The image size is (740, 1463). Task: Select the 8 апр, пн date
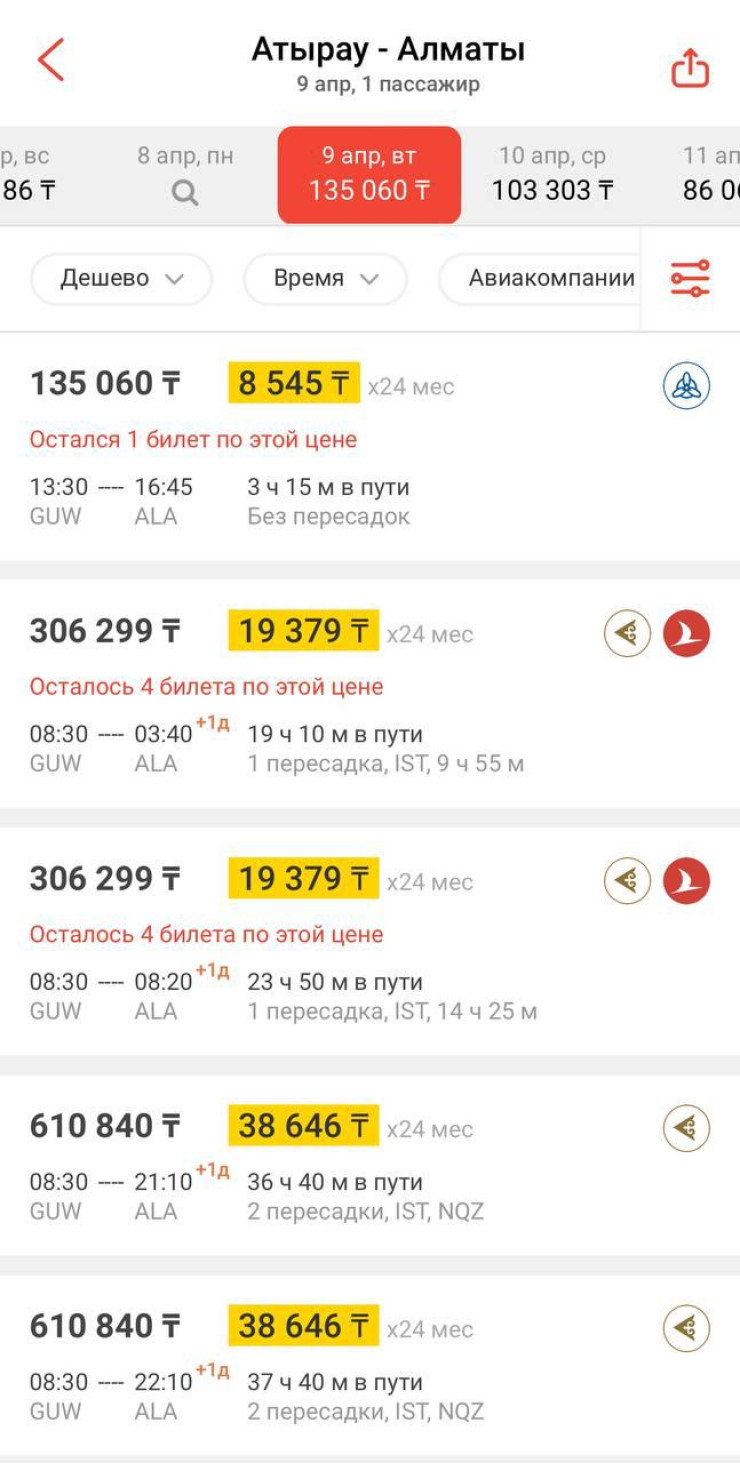185,175
